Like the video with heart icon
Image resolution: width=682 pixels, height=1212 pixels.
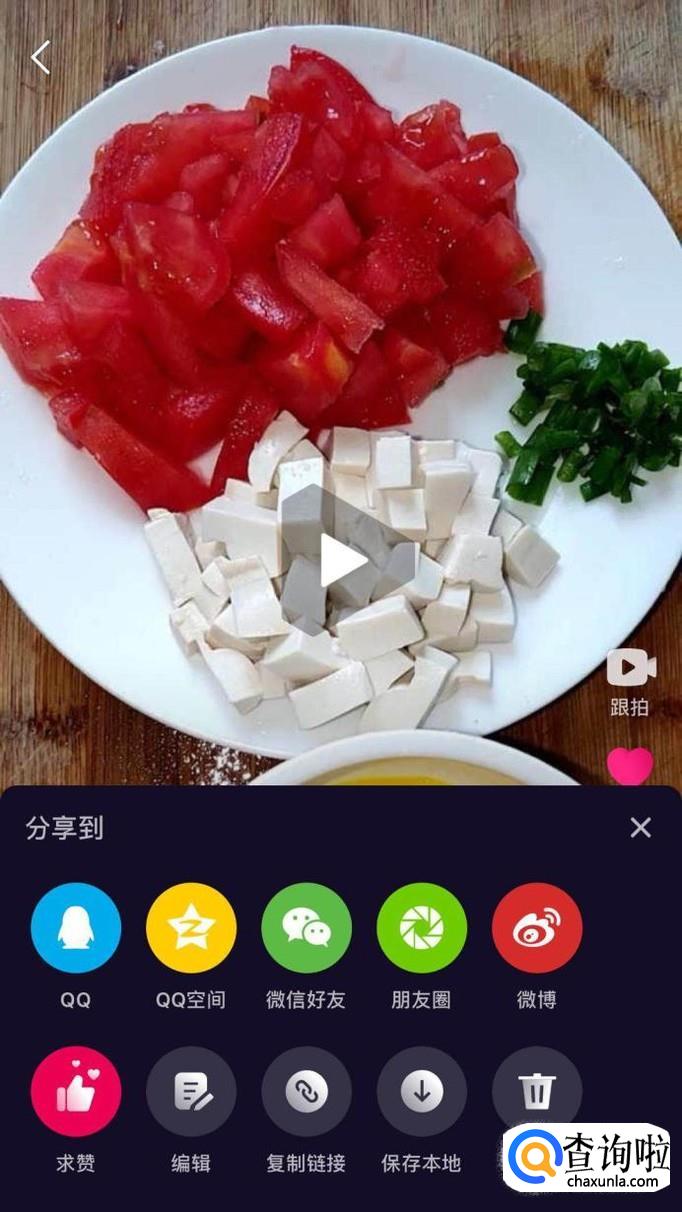pos(630,765)
